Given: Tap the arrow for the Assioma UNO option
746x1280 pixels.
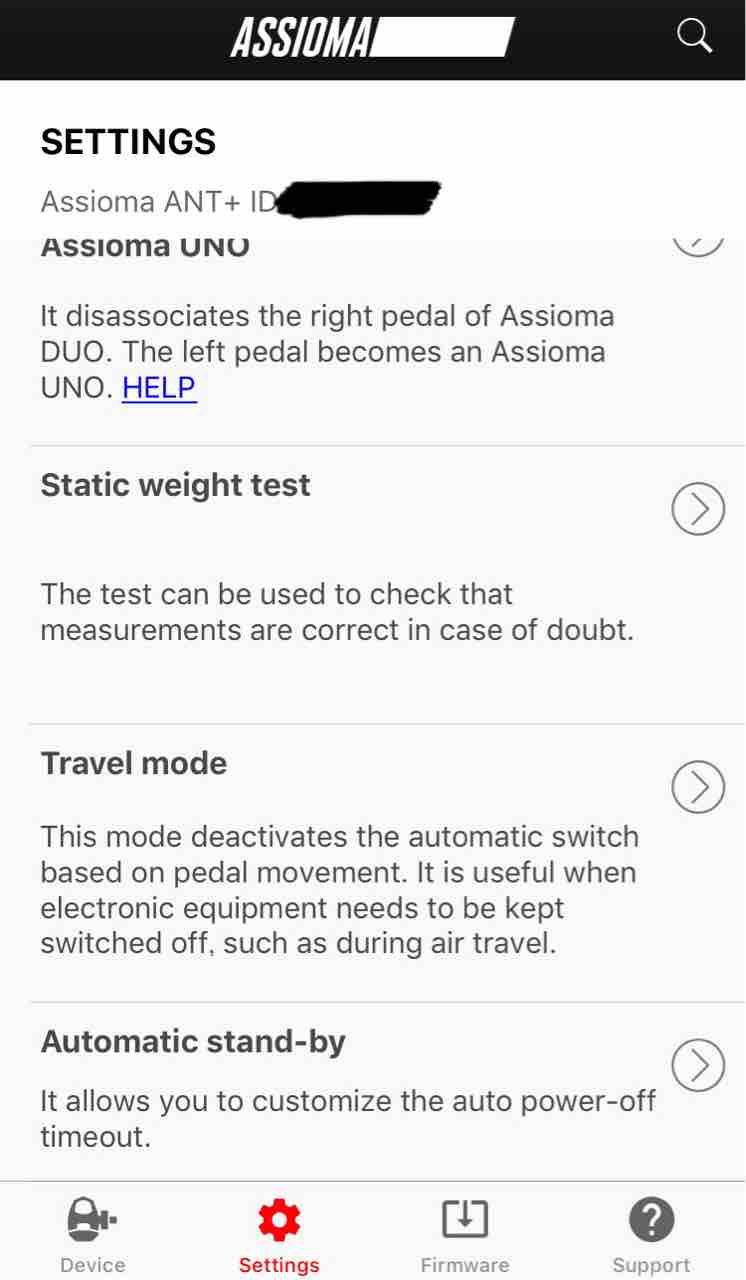Looking at the screenshot, I should pos(697,244).
